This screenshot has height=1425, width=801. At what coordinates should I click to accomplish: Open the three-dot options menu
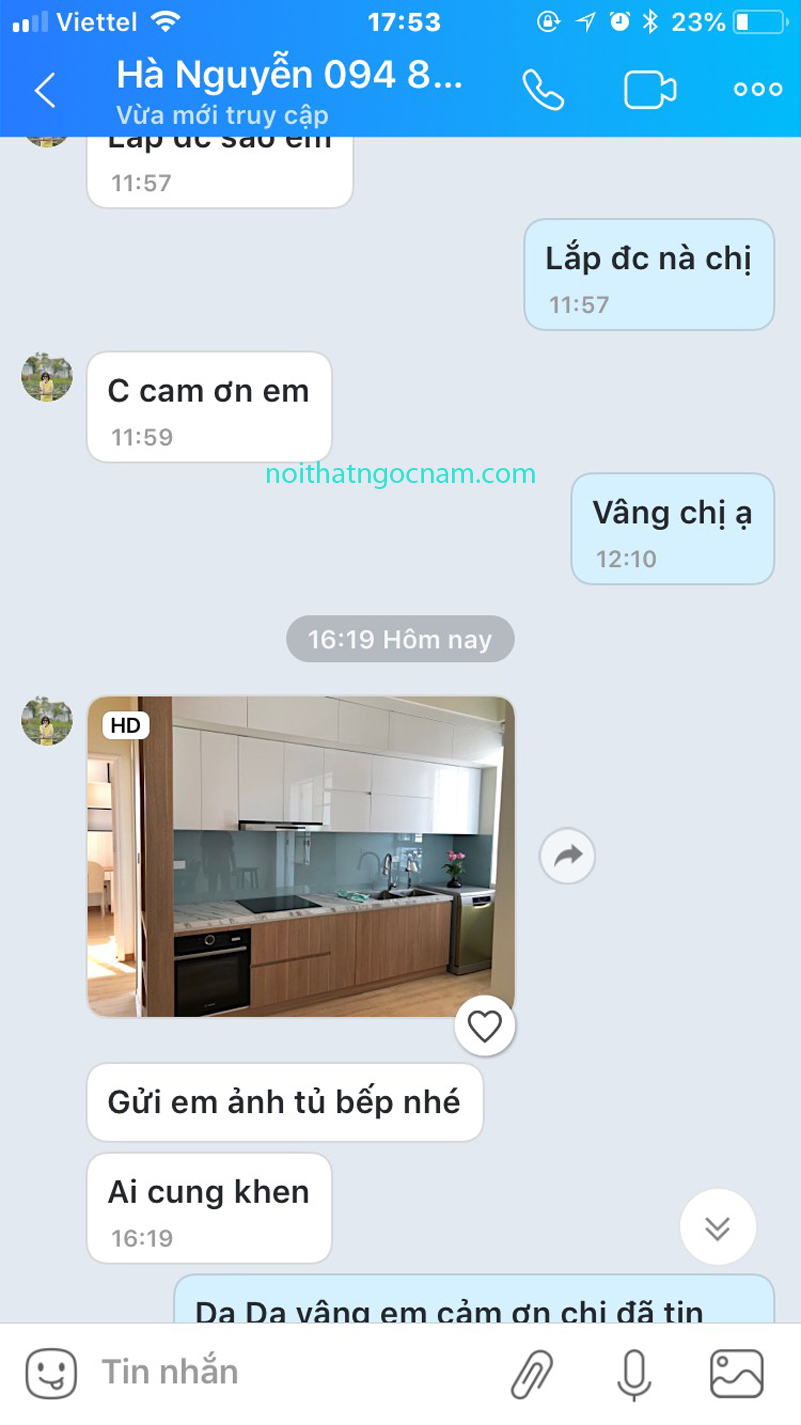(x=758, y=90)
